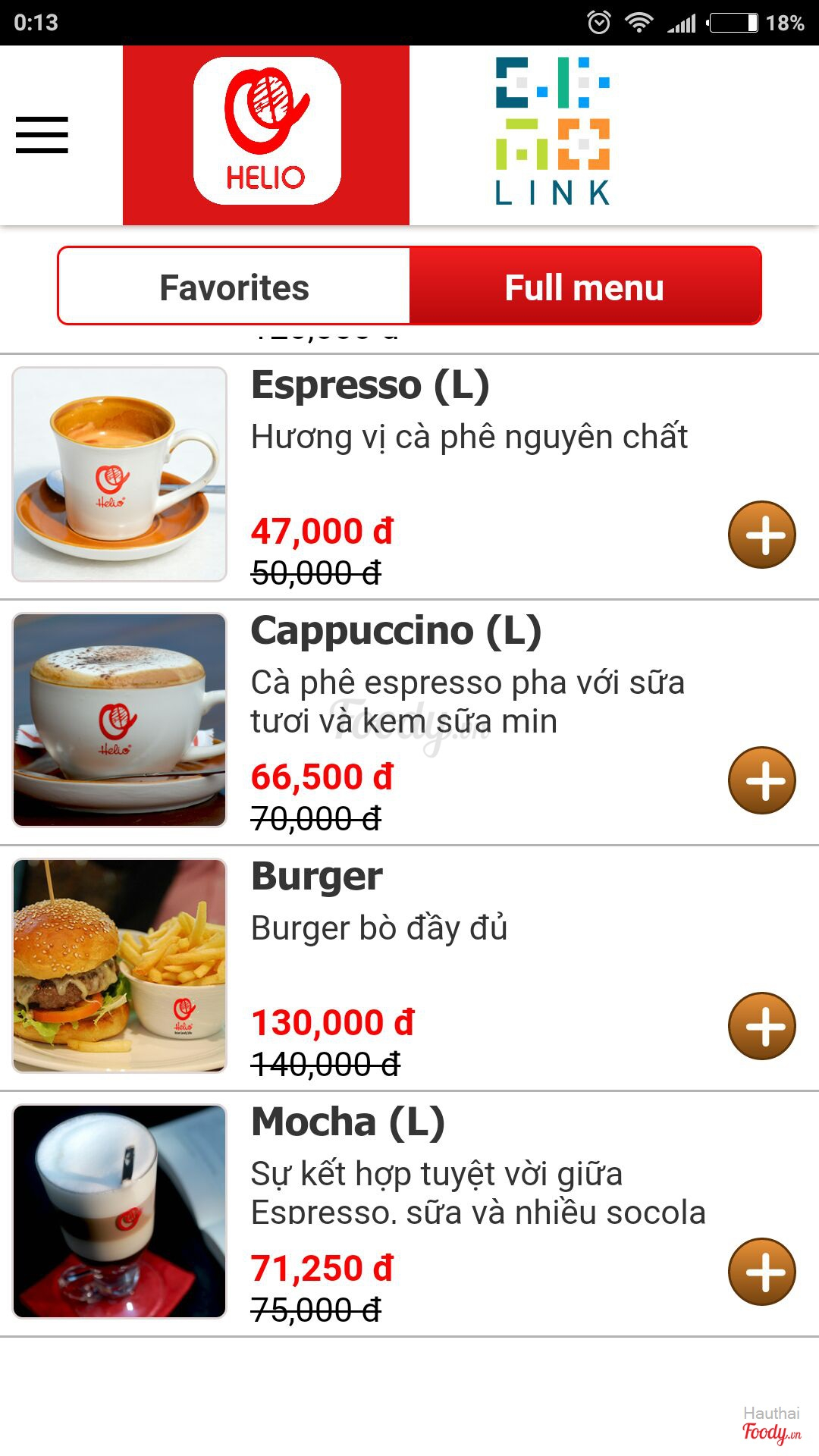819x1456 pixels.
Task: Switch to the Favorites tab
Action: click(234, 287)
